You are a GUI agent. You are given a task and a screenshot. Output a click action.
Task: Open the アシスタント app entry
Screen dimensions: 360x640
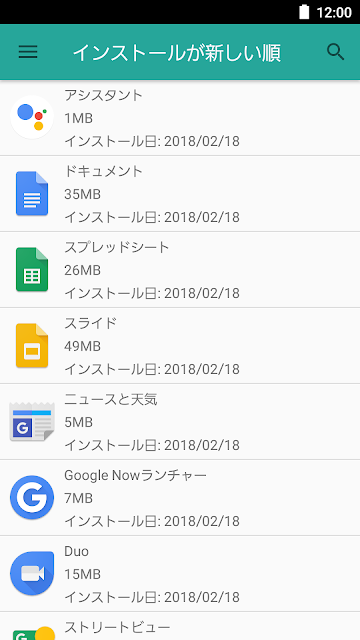click(x=180, y=118)
